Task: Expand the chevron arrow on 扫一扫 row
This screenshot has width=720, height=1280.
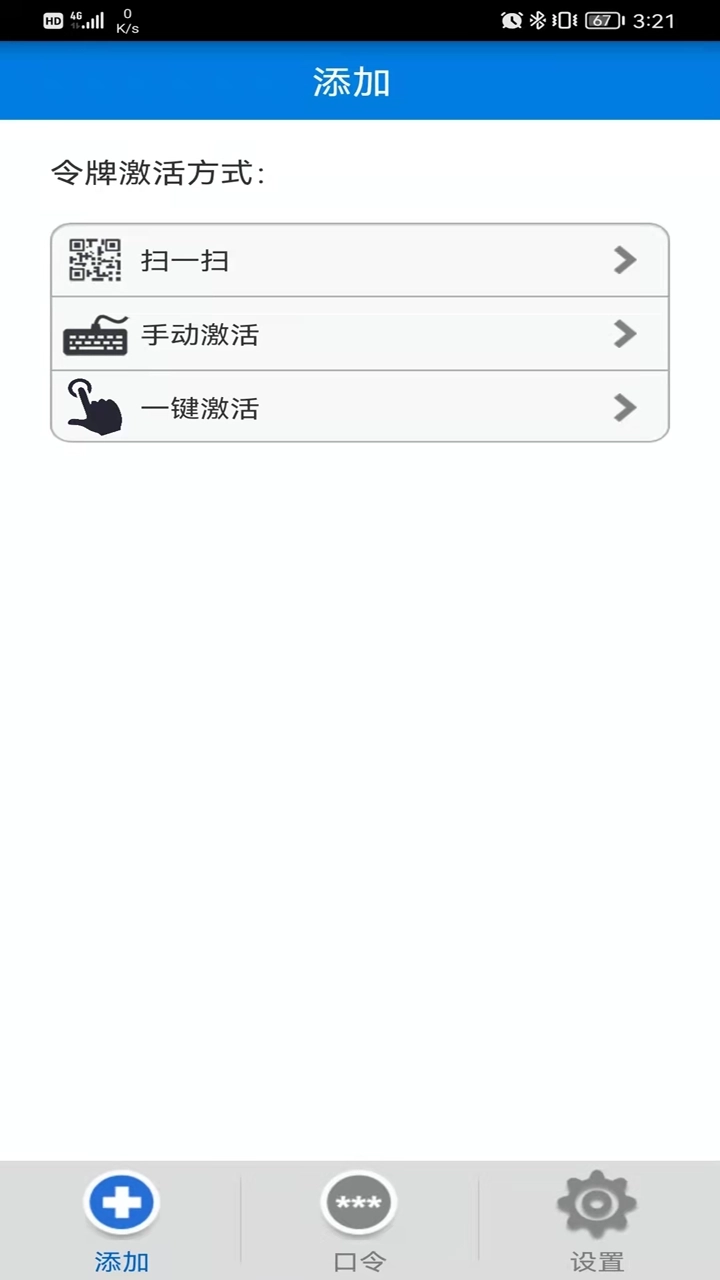Action: tap(624, 260)
